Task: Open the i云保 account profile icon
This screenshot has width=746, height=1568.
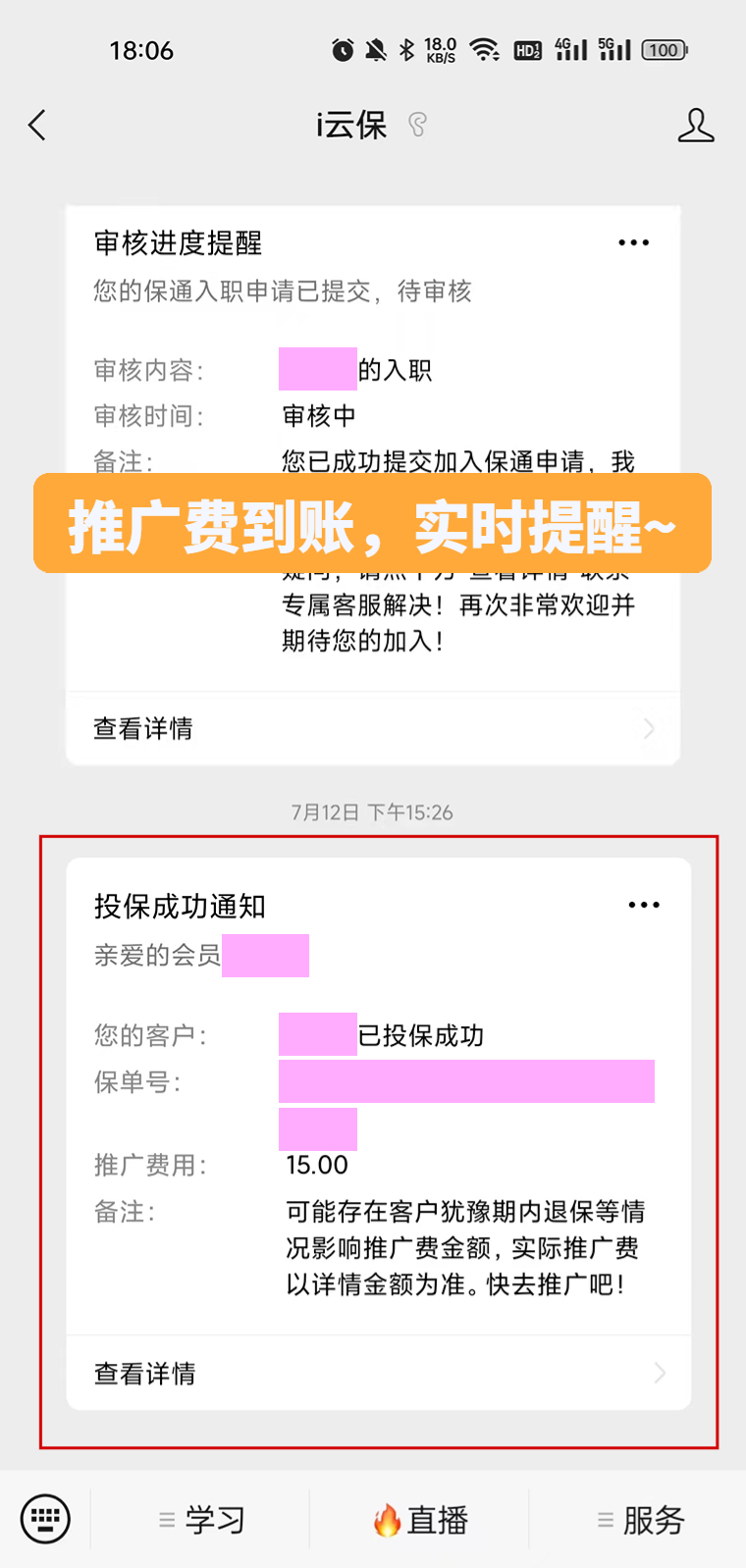Action: [x=695, y=126]
